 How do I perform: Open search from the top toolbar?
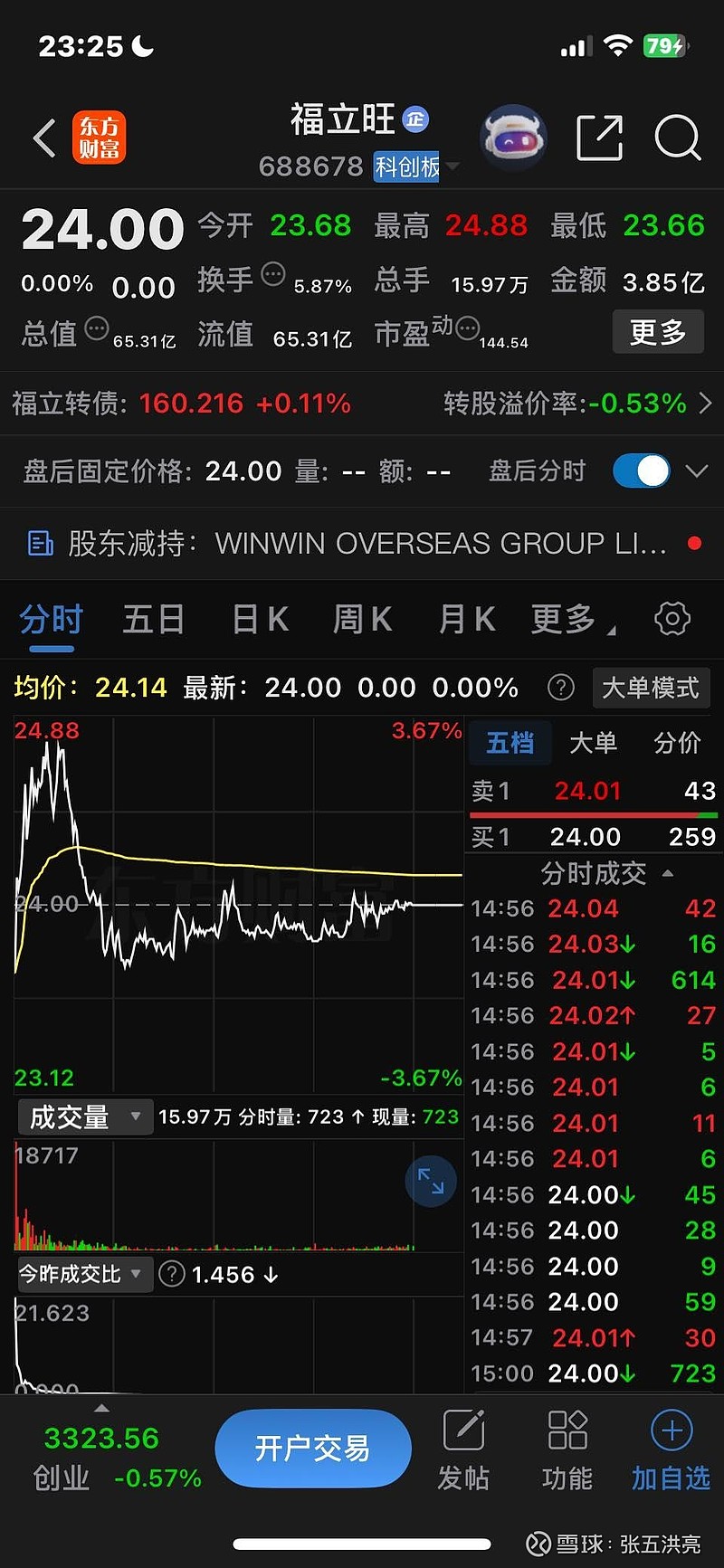pos(677,138)
